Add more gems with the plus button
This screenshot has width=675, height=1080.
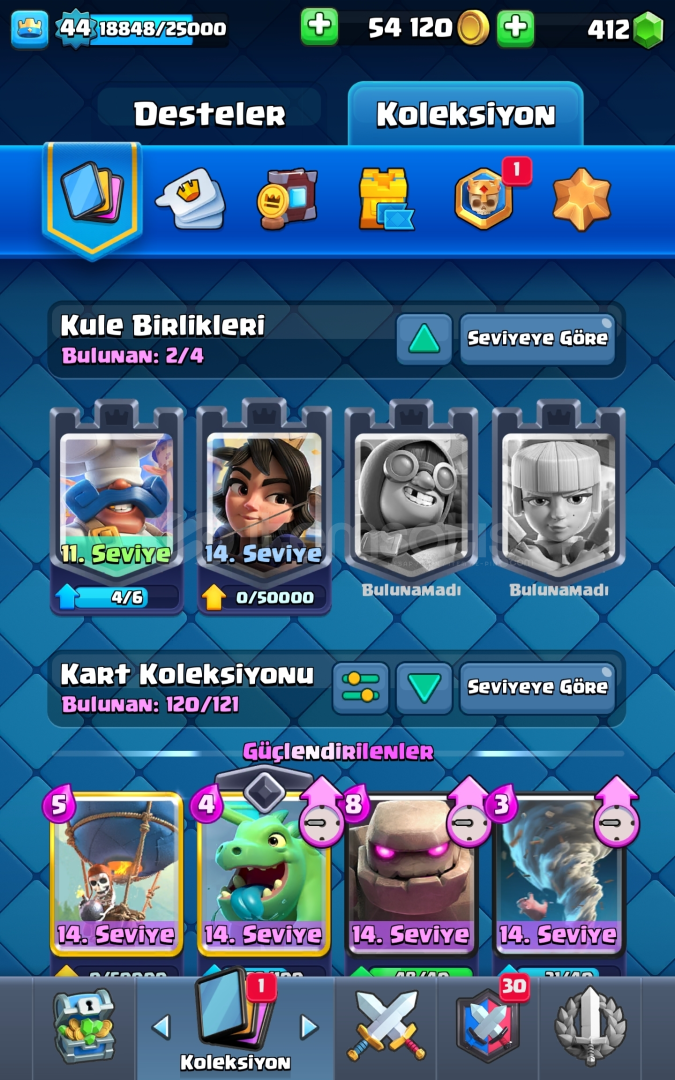516,28
